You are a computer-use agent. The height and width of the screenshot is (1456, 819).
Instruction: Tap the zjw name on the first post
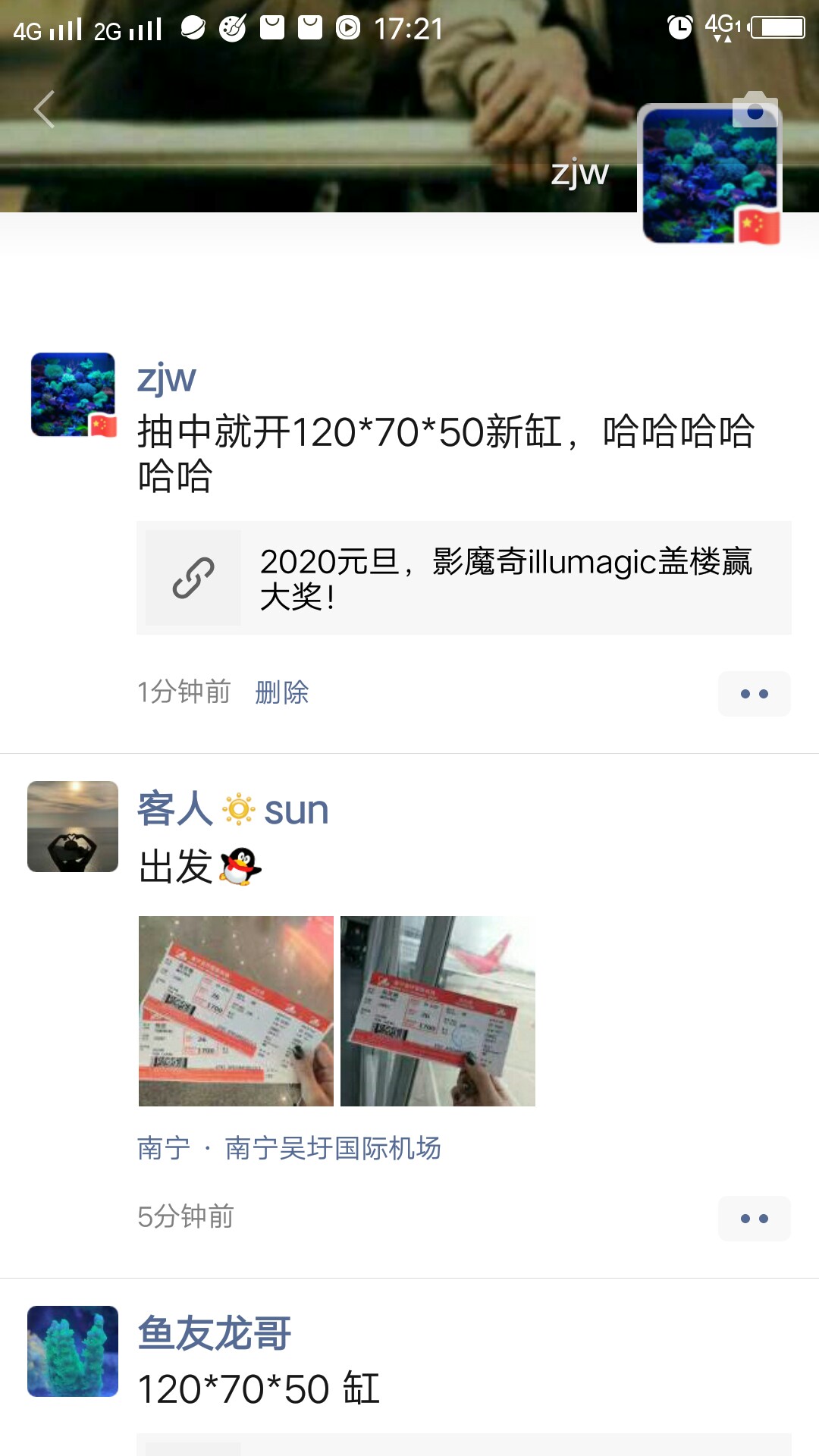166,378
